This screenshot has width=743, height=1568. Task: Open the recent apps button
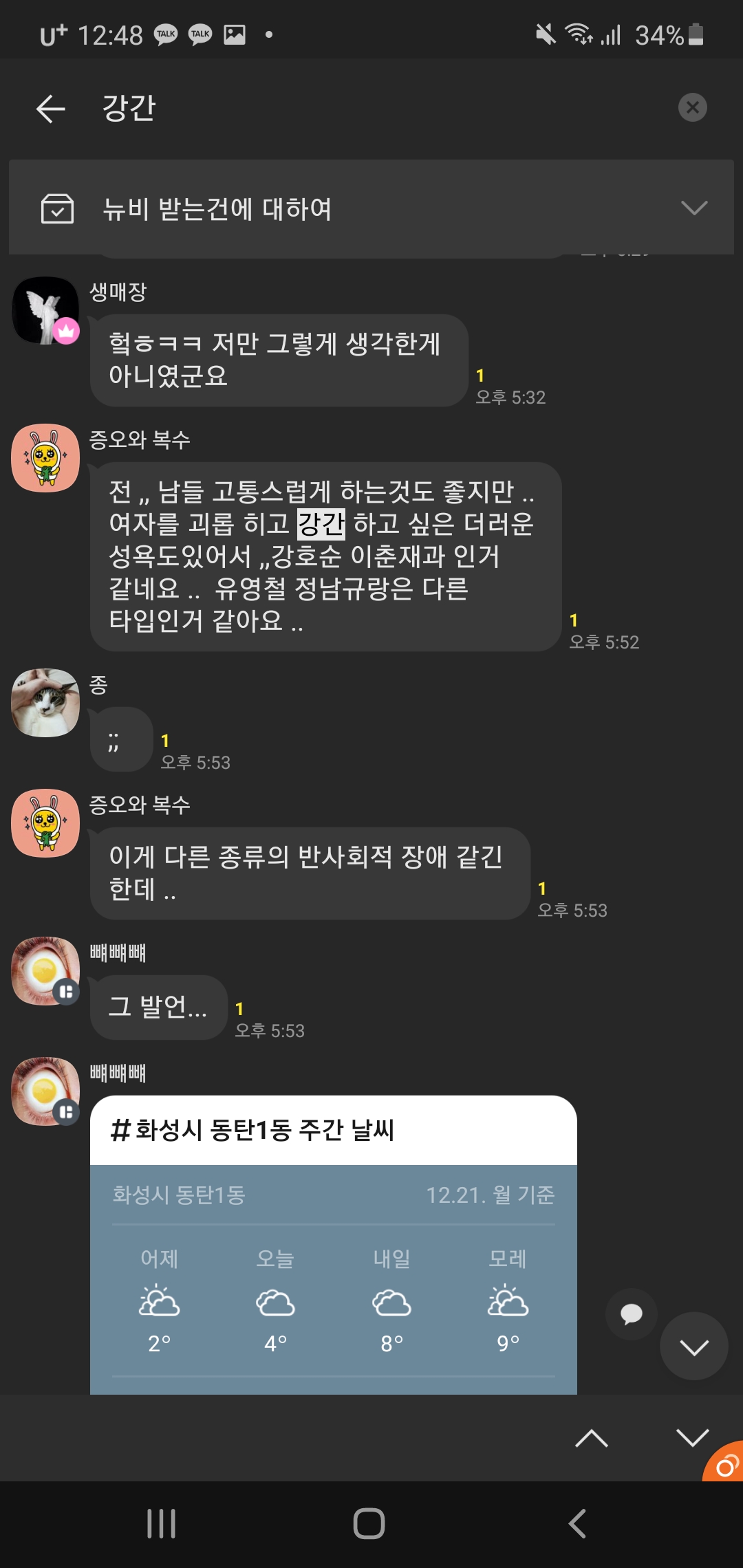point(162,1523)
